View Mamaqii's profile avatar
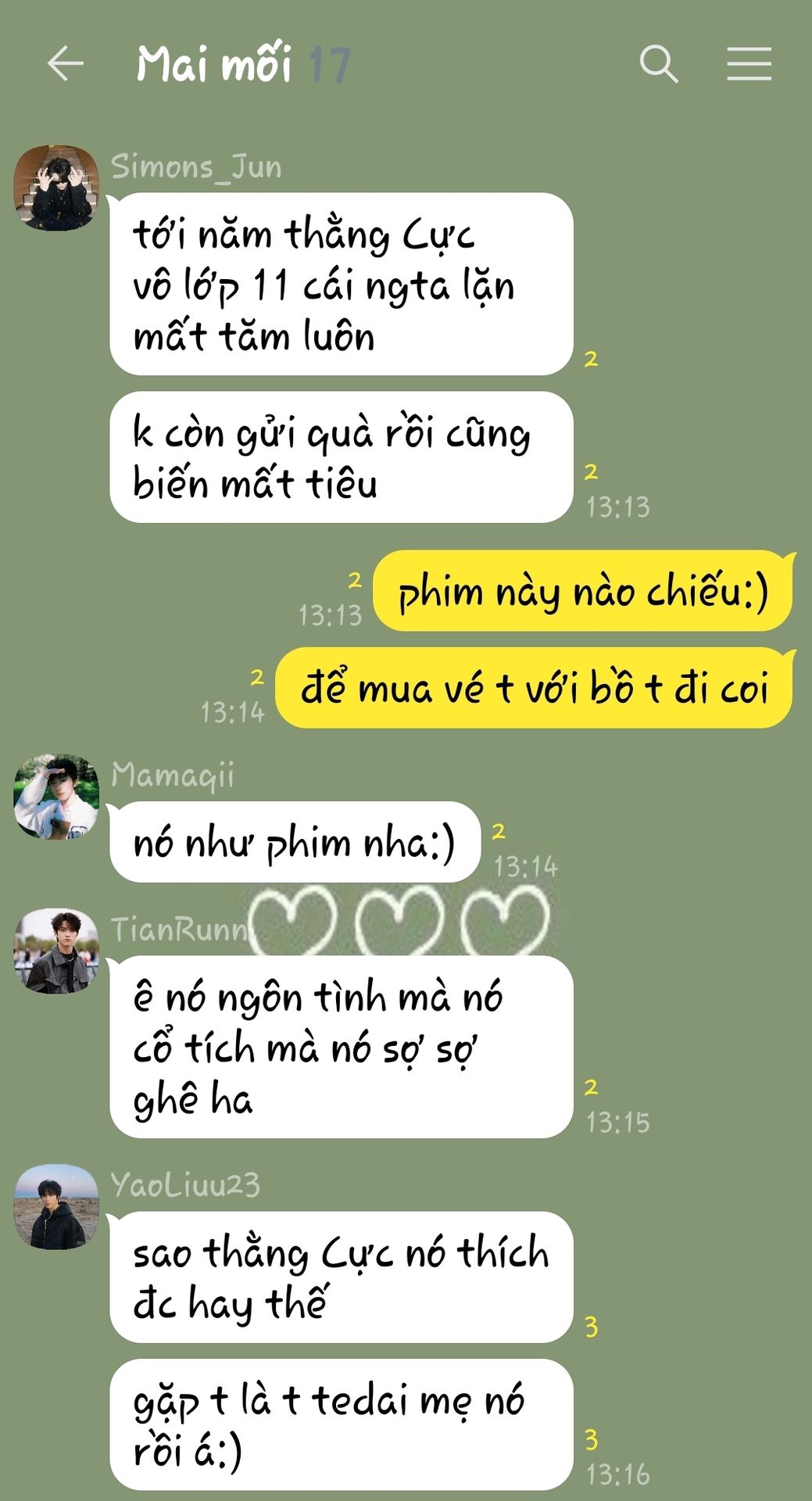Image resolution: width=812 pixels, height=1501 pixels. (x=56, y=796)
